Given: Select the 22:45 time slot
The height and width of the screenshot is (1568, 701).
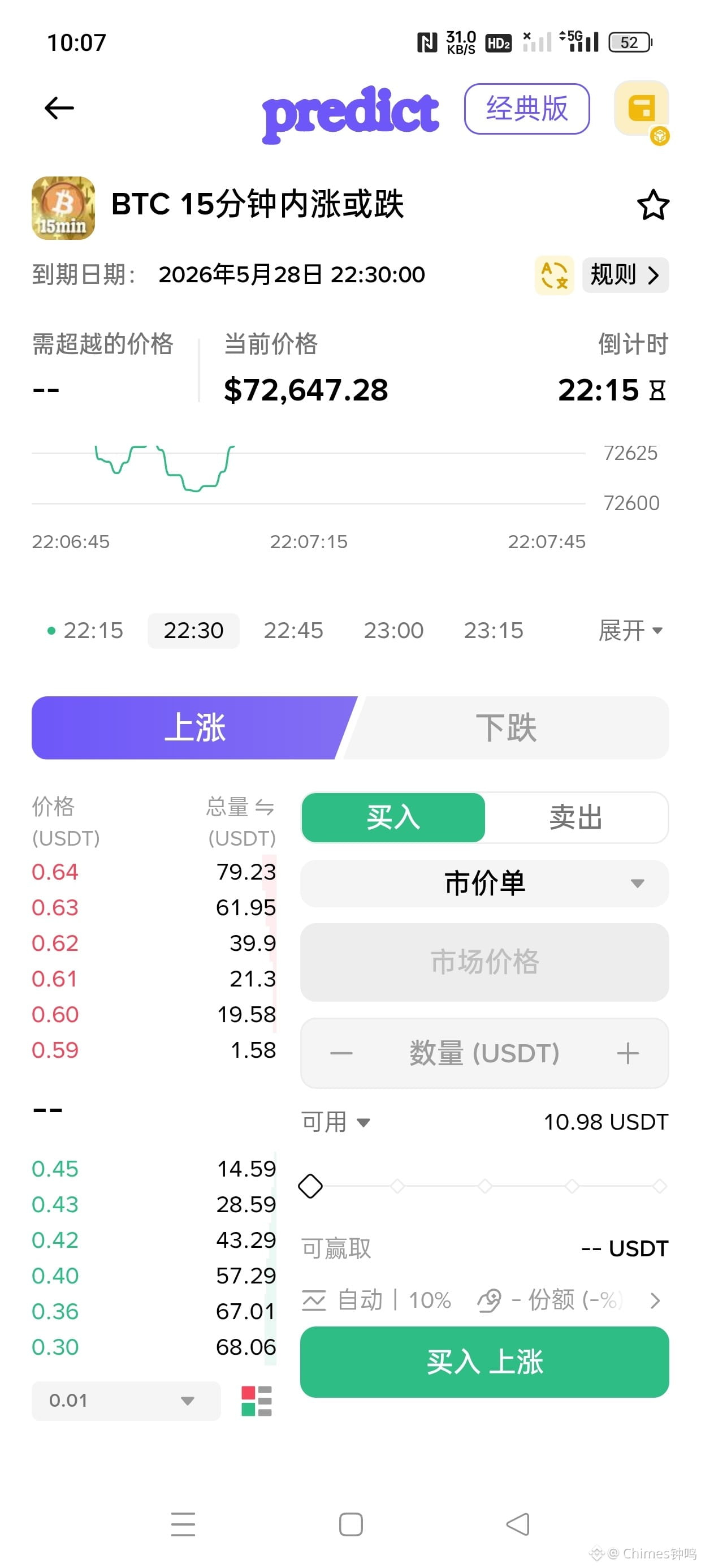Looking at the screenshot, I should pos(293,631).
